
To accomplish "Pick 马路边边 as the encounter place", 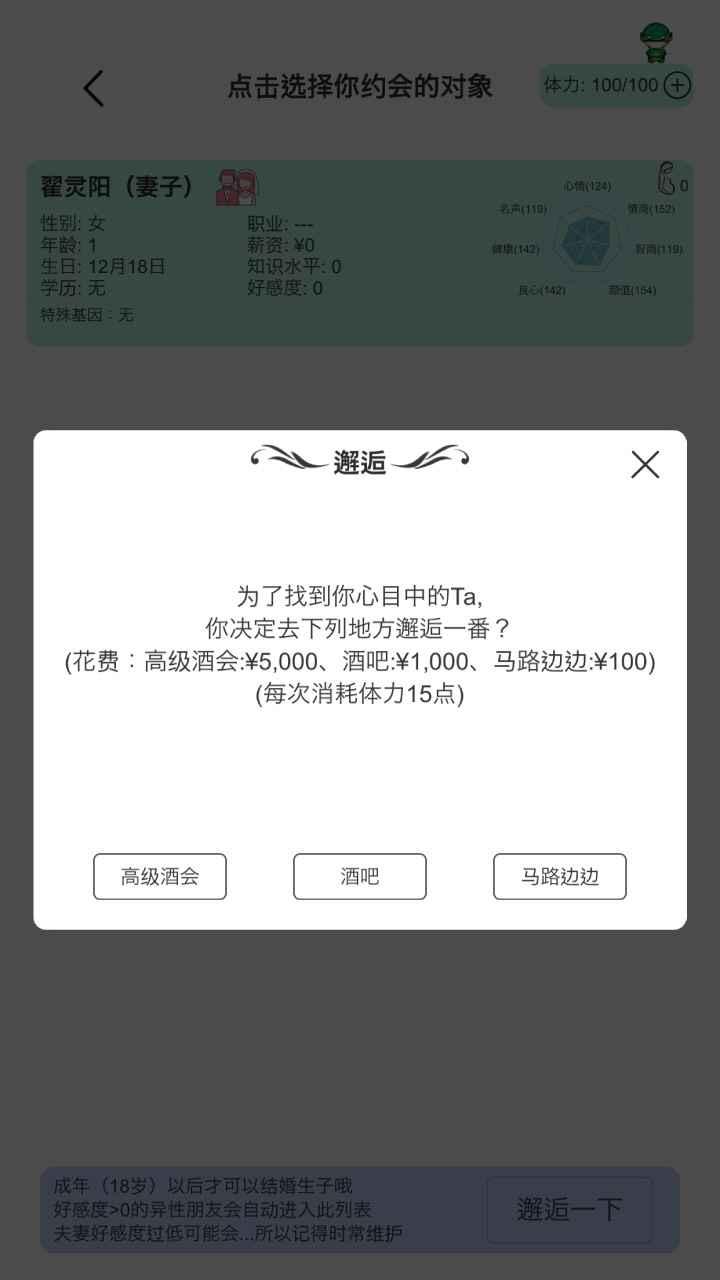I will [x=560, y=877].
